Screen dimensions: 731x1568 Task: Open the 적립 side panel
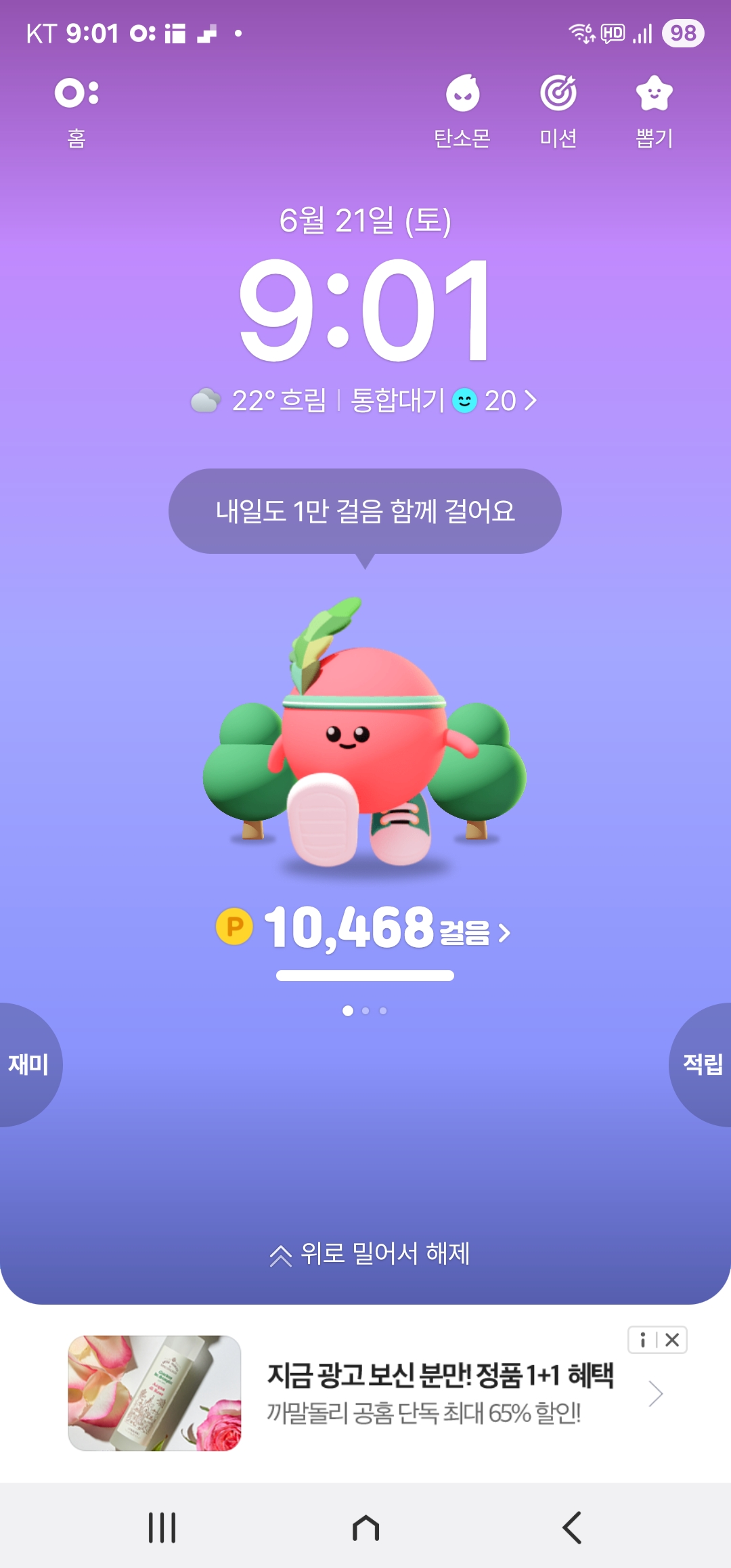(704, 1064)
